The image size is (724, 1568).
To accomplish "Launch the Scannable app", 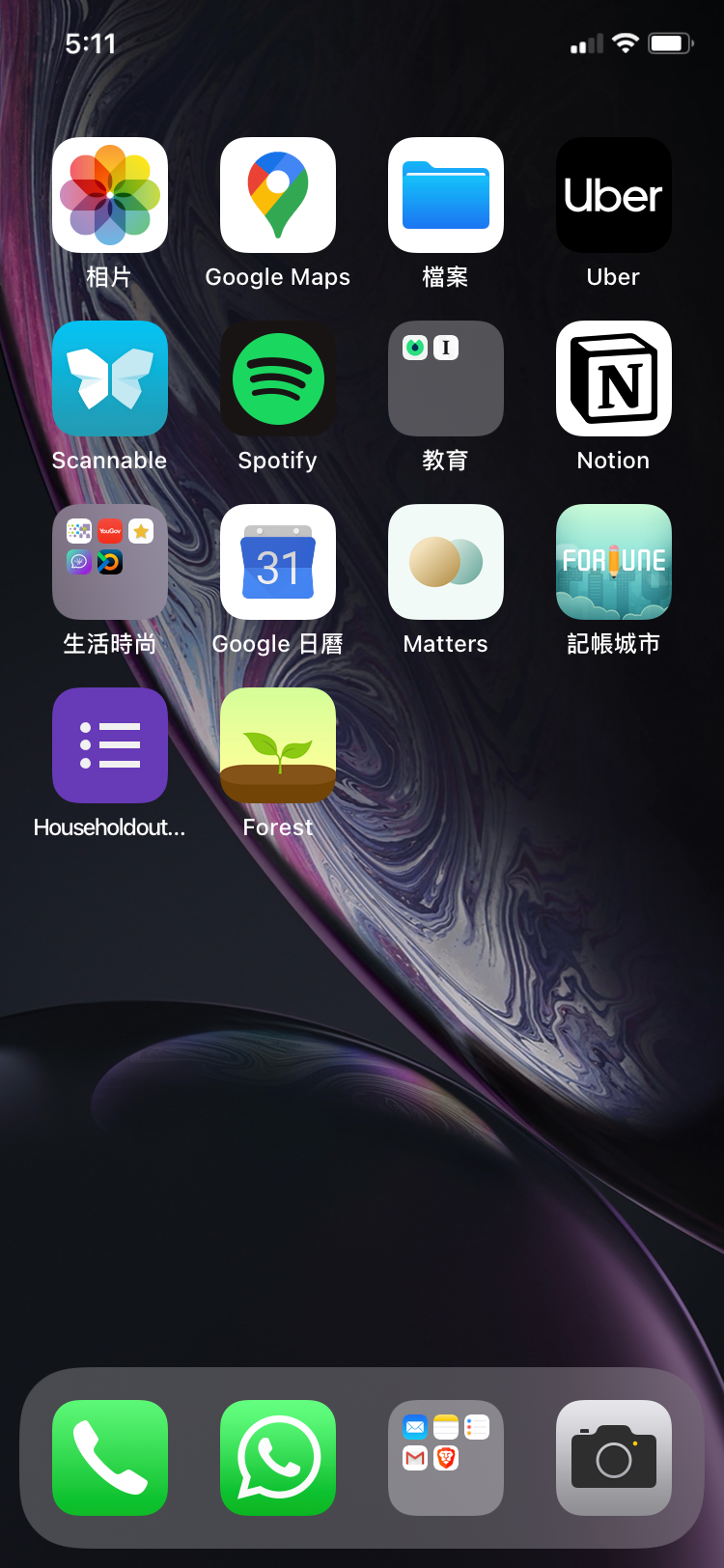I will click(110, 378).
